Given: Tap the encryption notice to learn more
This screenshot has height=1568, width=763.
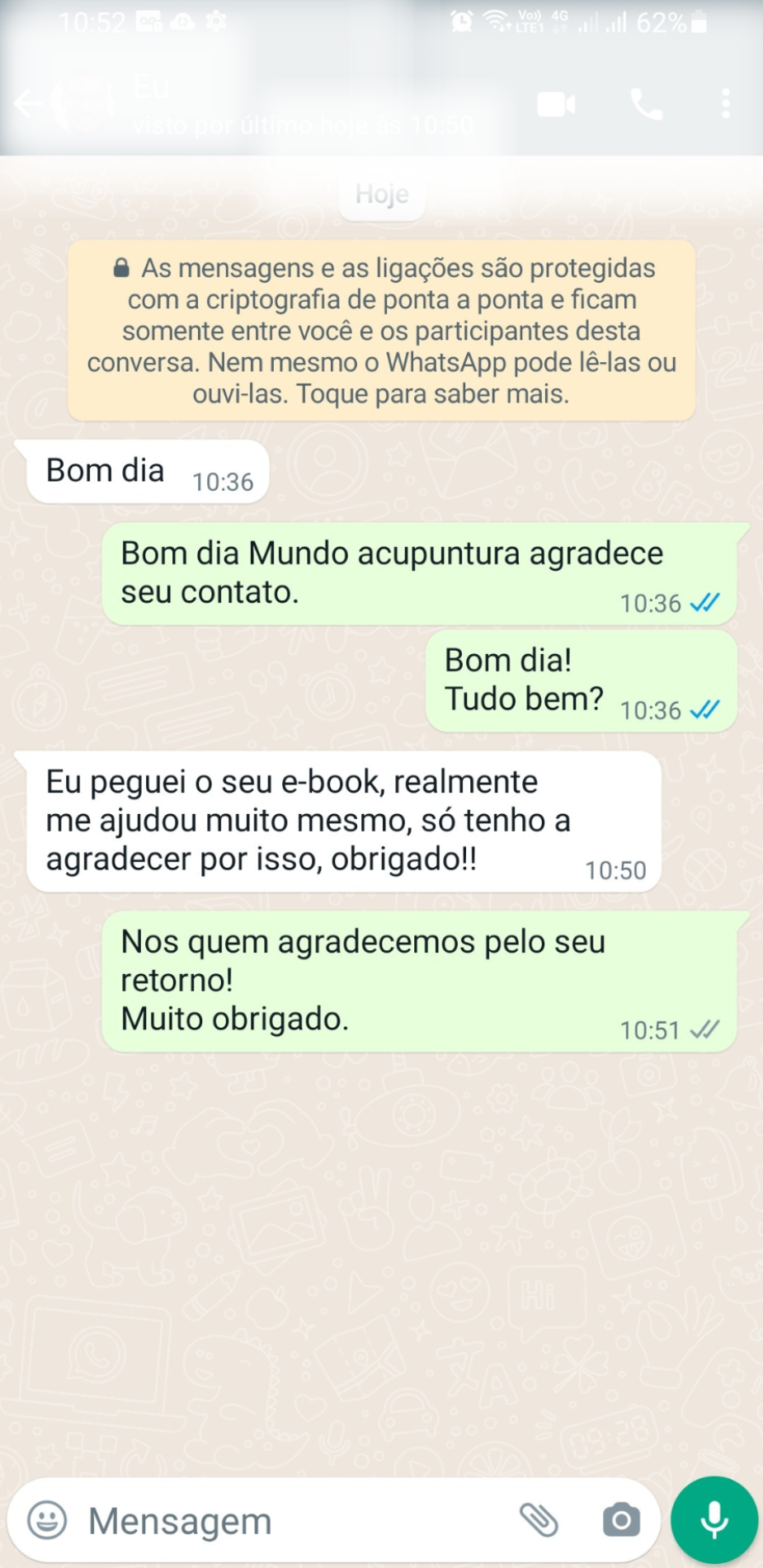Looking at the screenshot, I should [x=381, y=331].
